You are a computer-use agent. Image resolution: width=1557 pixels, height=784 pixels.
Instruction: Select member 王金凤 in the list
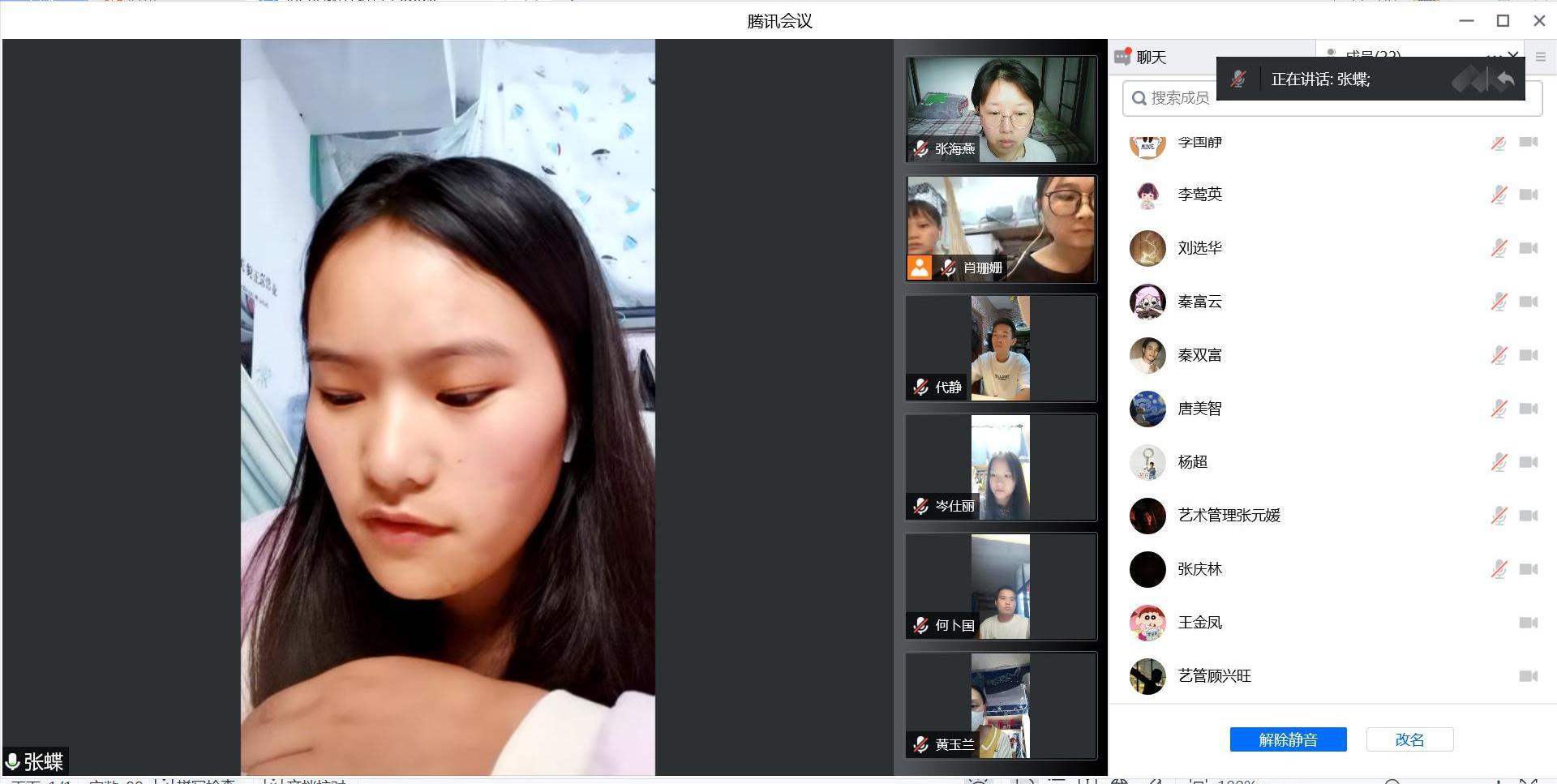1199,623
